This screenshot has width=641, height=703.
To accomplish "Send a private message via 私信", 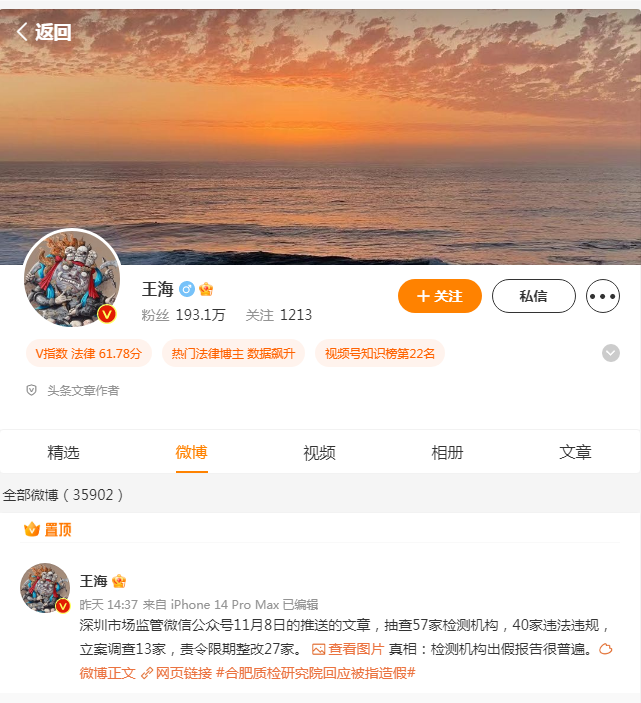I will coord(533,296).
